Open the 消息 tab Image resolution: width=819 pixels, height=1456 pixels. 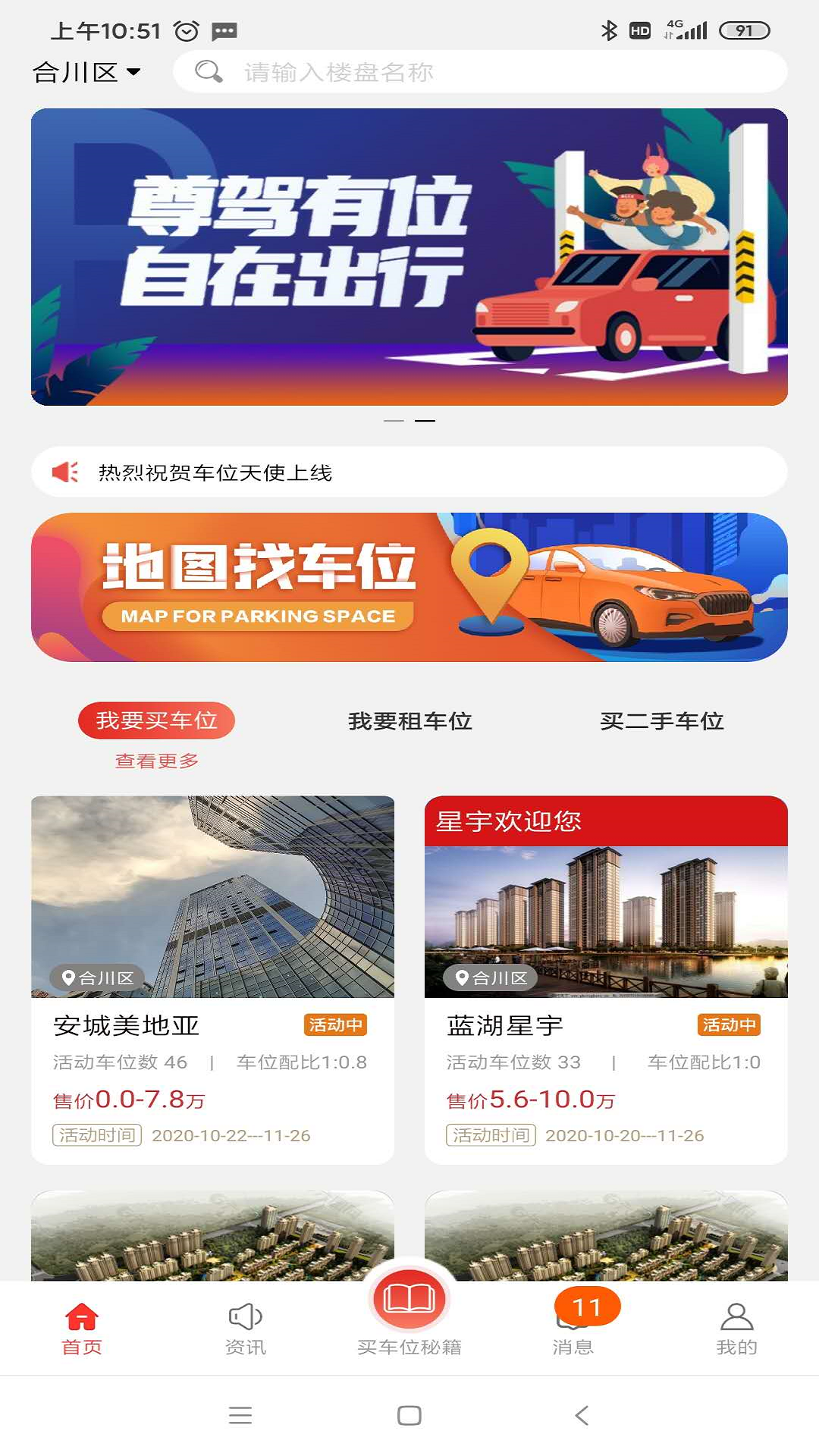pyautogui.click(x=573, y=1329)
